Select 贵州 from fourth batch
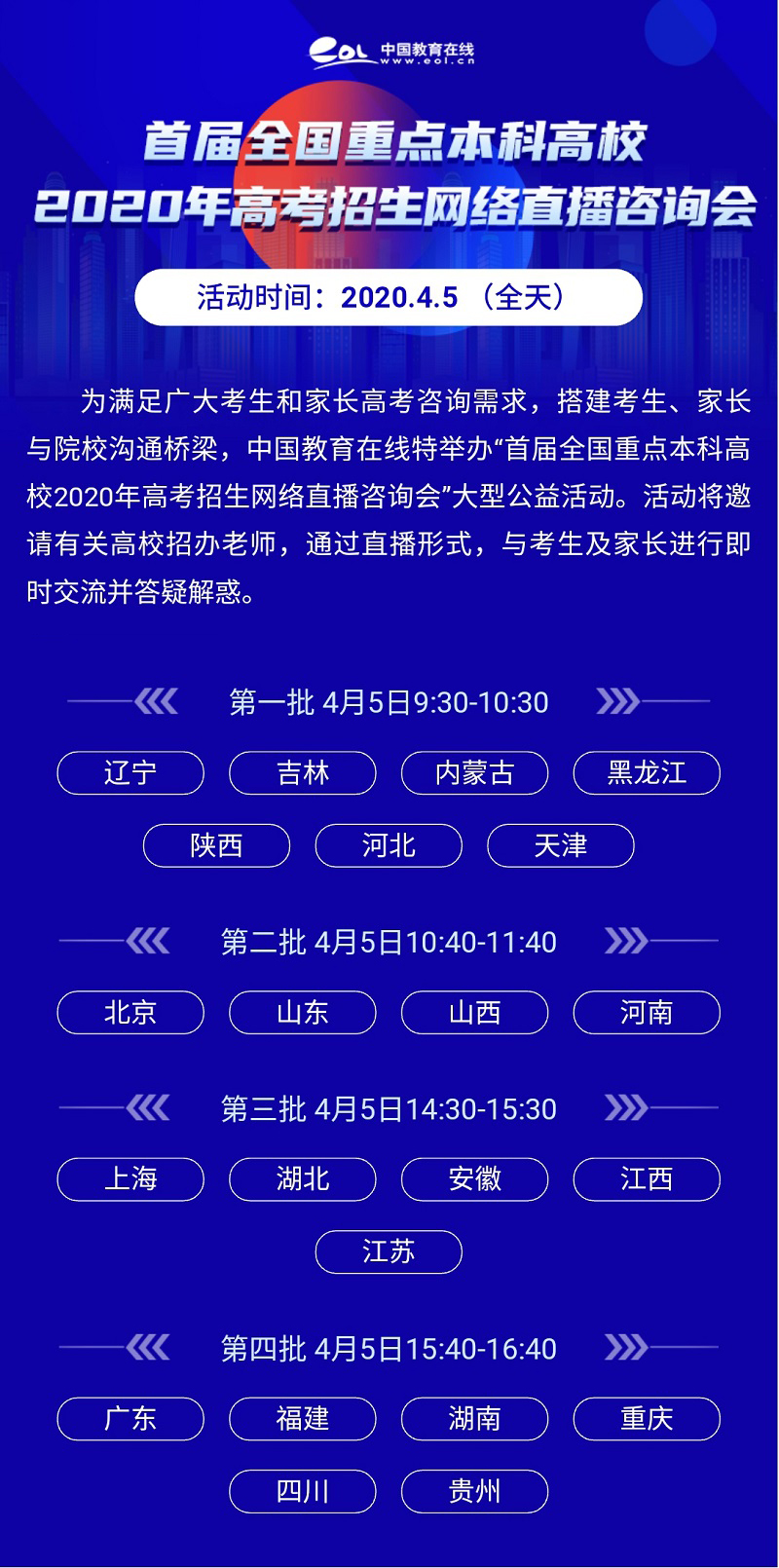 tap(475, 1491)
